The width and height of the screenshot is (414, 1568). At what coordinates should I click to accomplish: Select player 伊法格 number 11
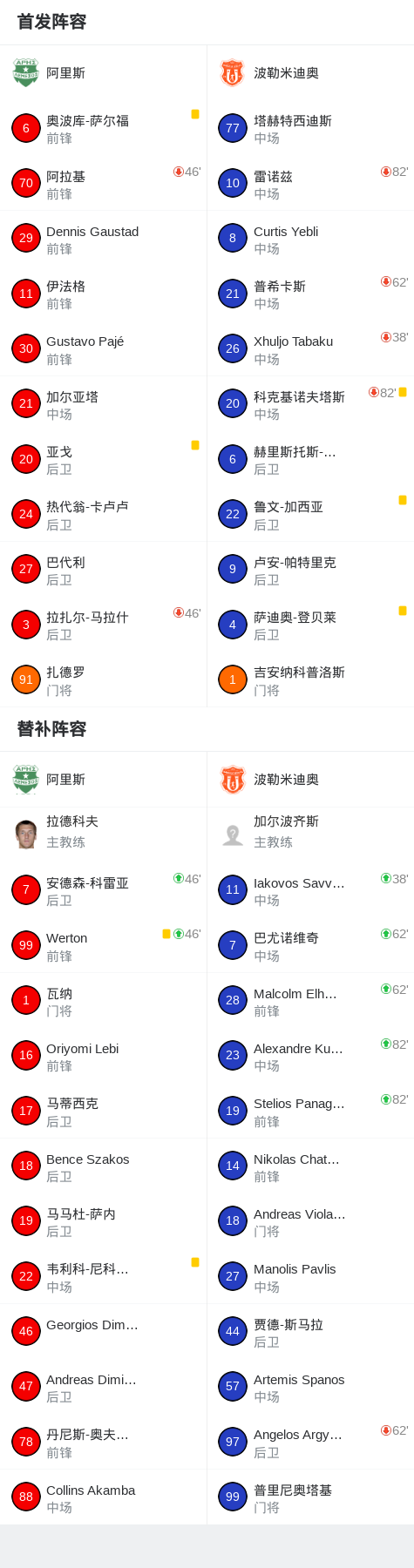tap(103, 294)
